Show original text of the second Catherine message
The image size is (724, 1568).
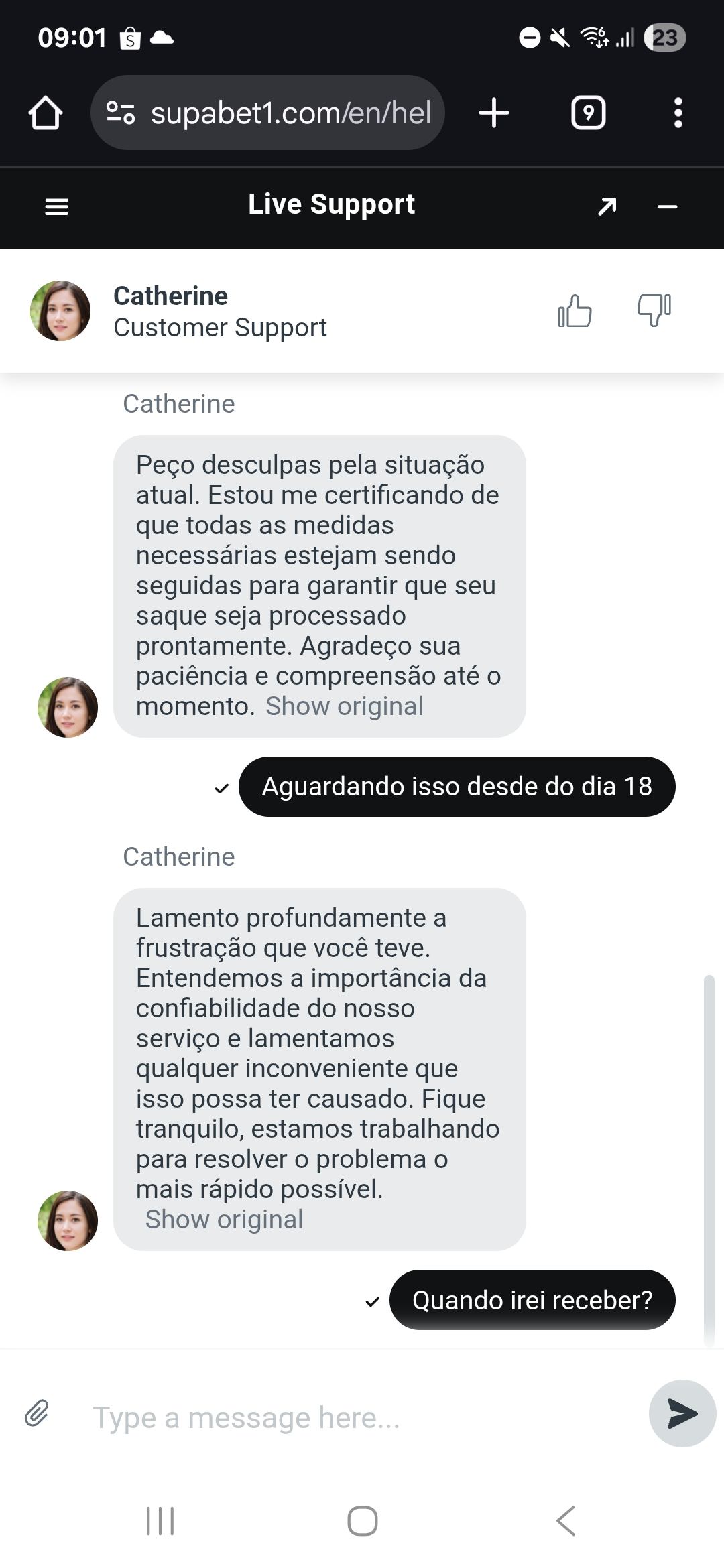pyautogui.click(x=225, y=1219)
